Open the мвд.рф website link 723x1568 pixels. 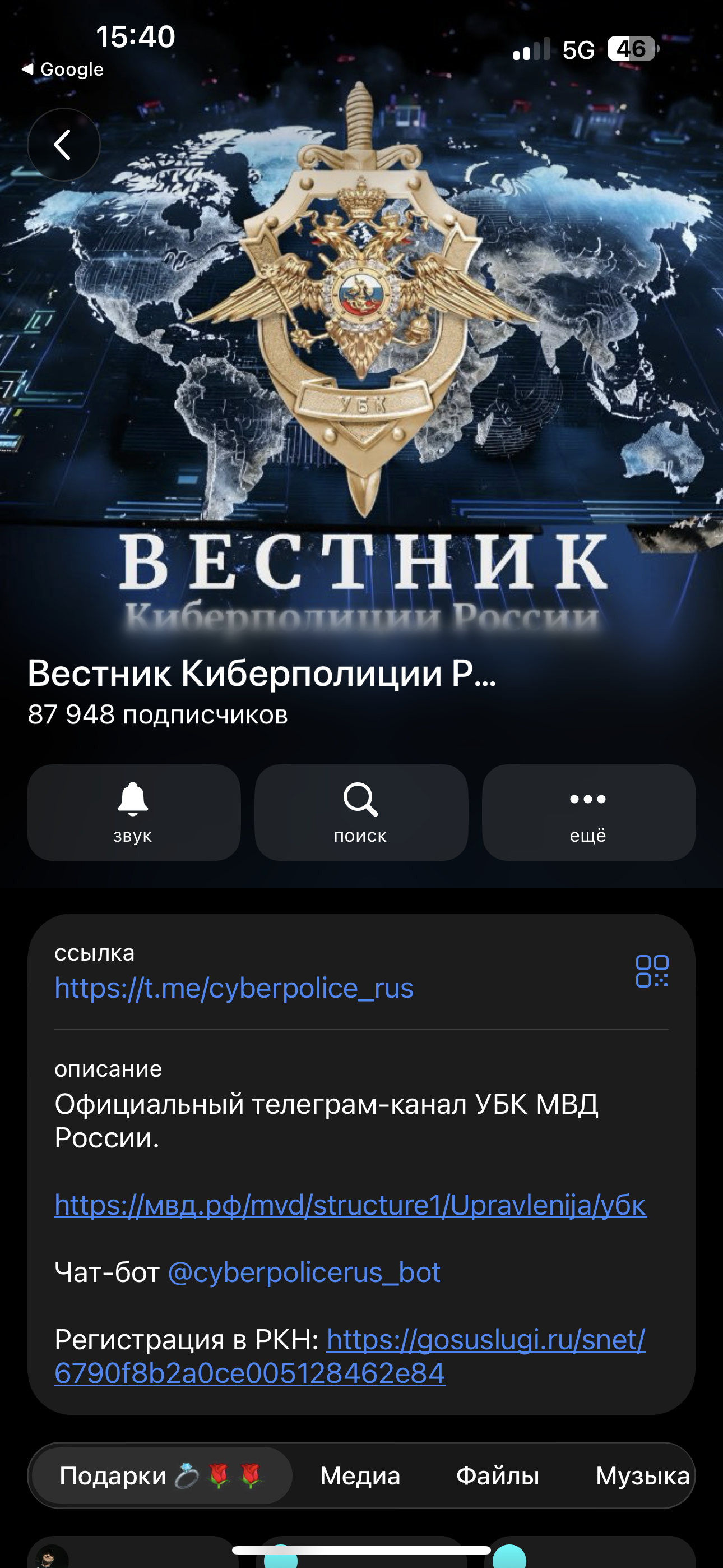(x=350, y=1205)
